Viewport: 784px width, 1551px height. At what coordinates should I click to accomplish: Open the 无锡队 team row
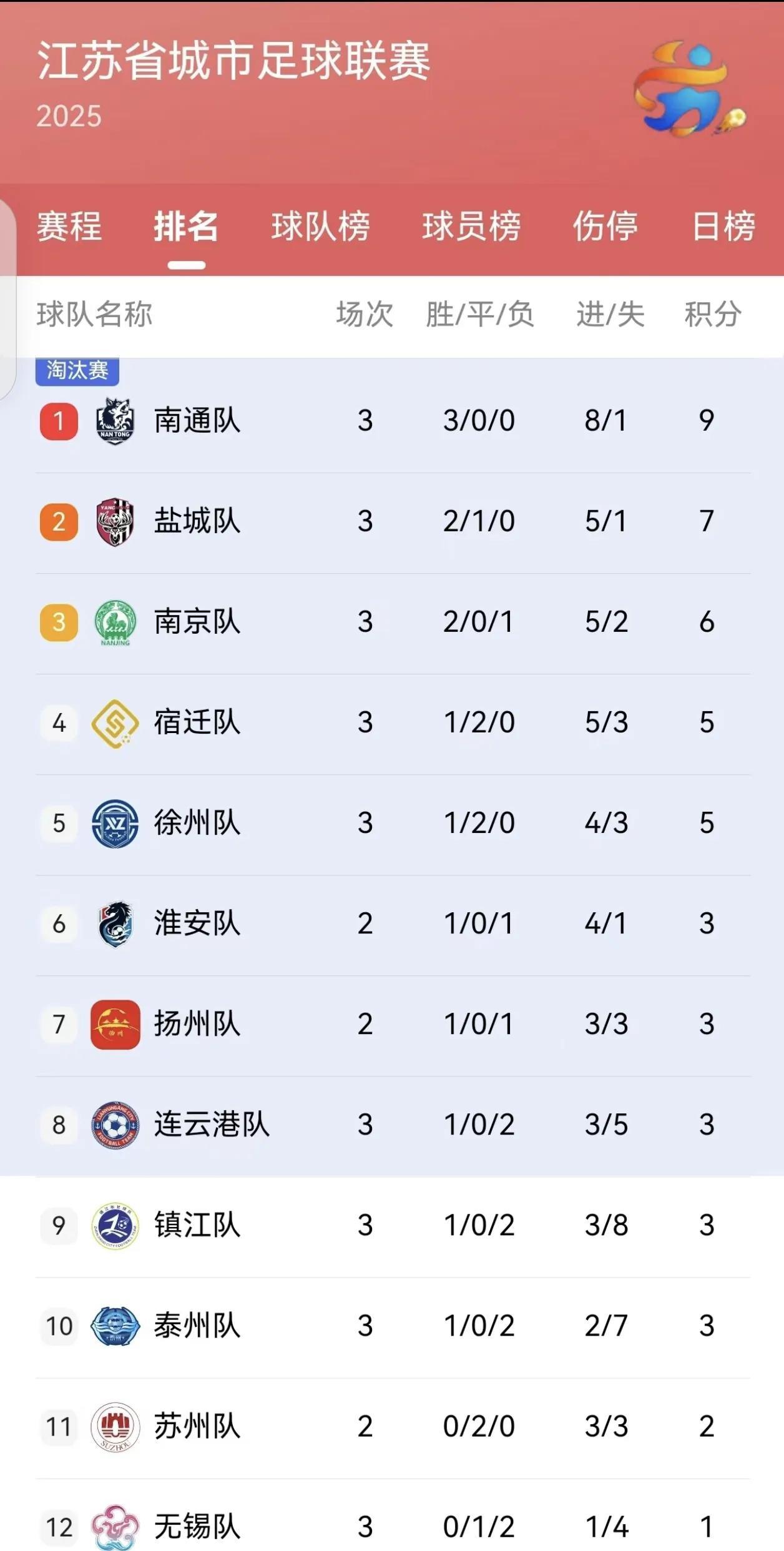(x=197, y=1527)
